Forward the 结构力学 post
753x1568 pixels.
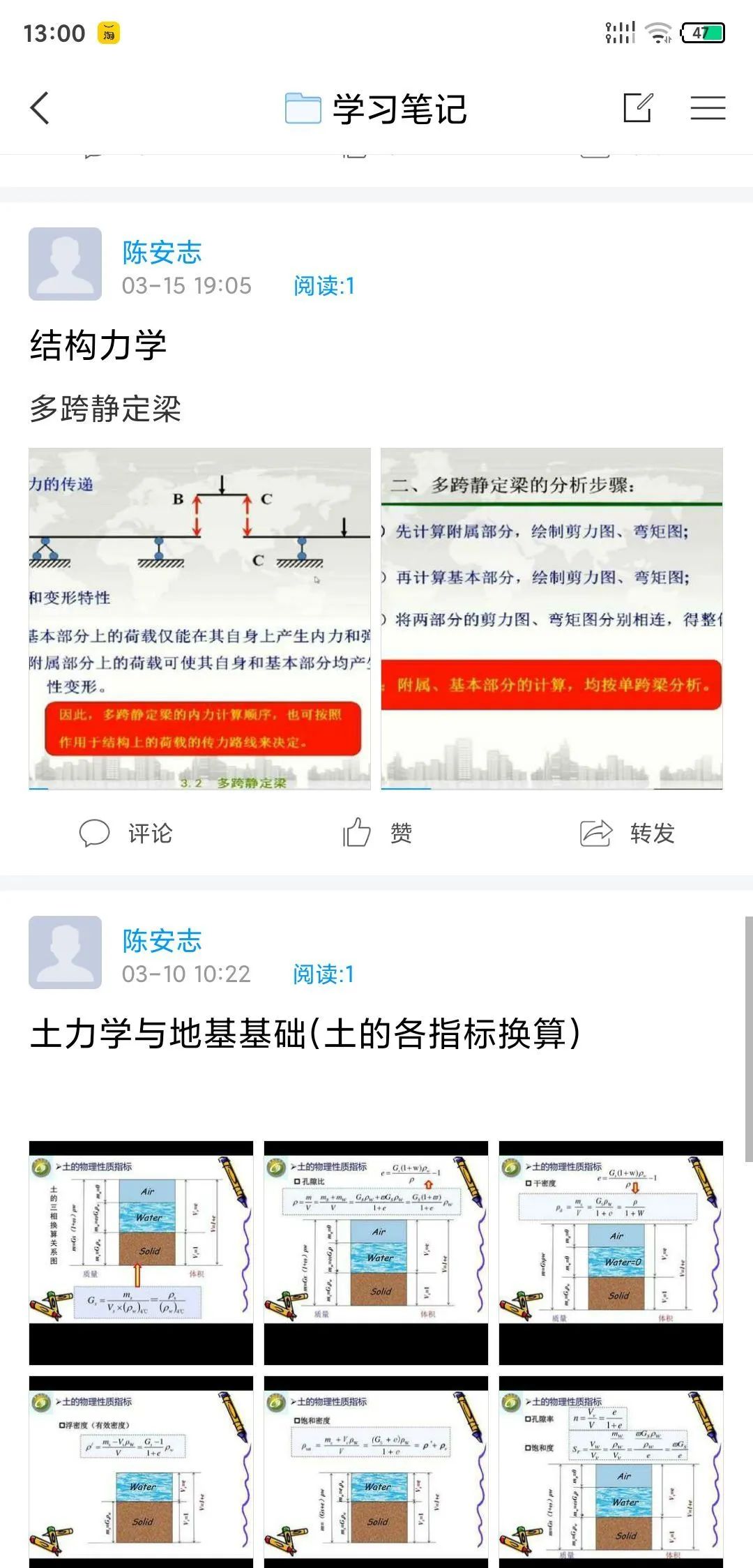click(627, 833)
